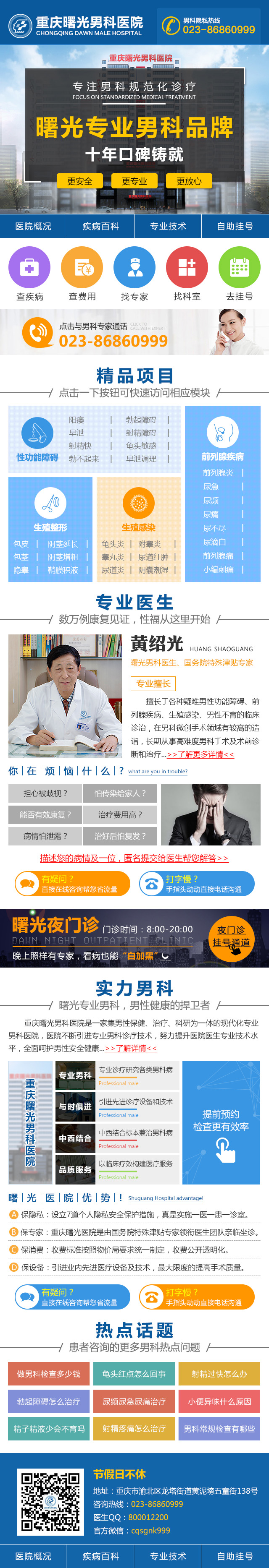Viewport: 269px width, 1568px height.
Task: Select the 担心被歧视？ concern button
Action: coord(45,793)
